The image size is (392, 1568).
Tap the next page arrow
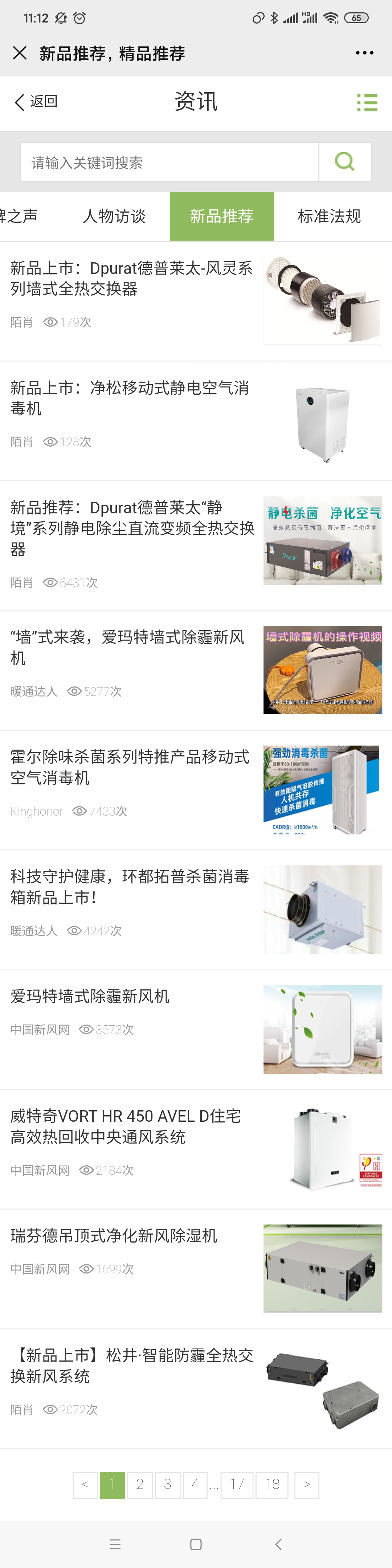click(307, 1485)
